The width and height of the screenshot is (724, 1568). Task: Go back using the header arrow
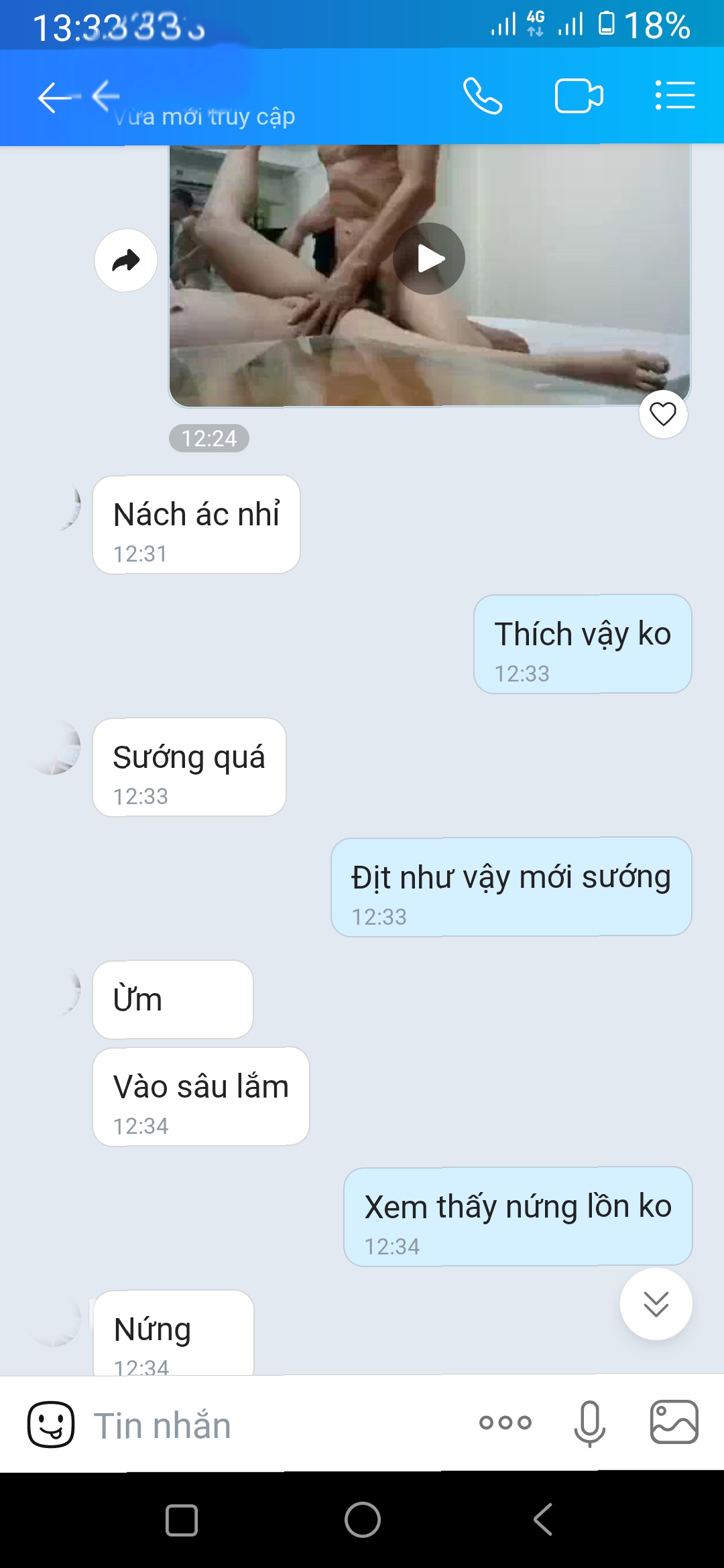tap(56, 98)
